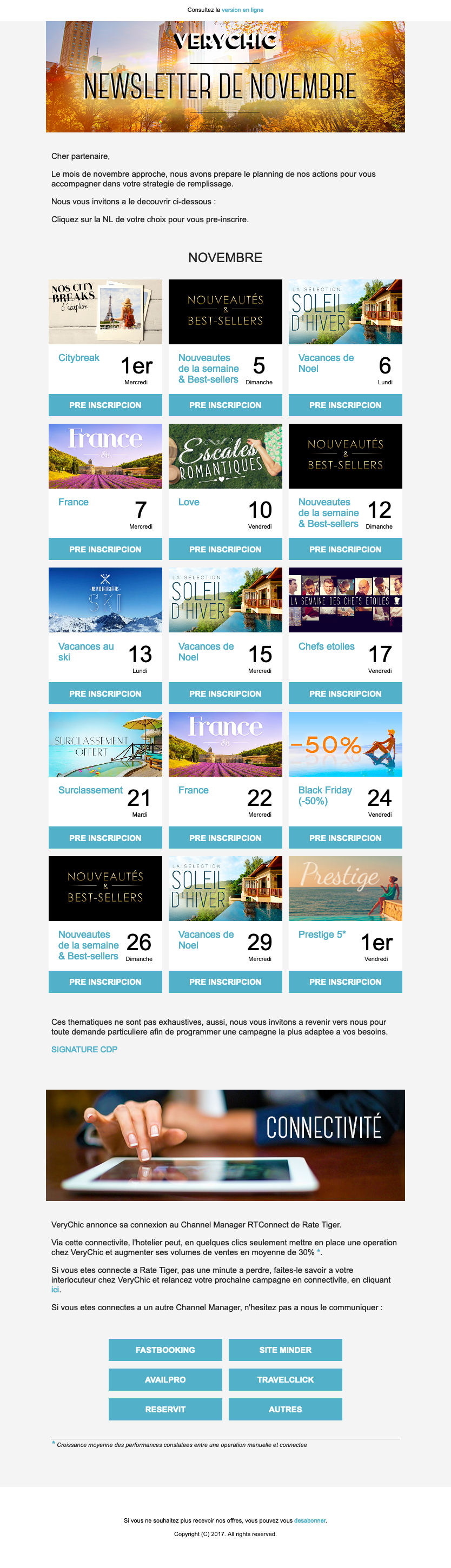Tap PRE INSCRIPCION under Prestige 5*
This screenshot has width=451, height=1568.
point(345,982)
